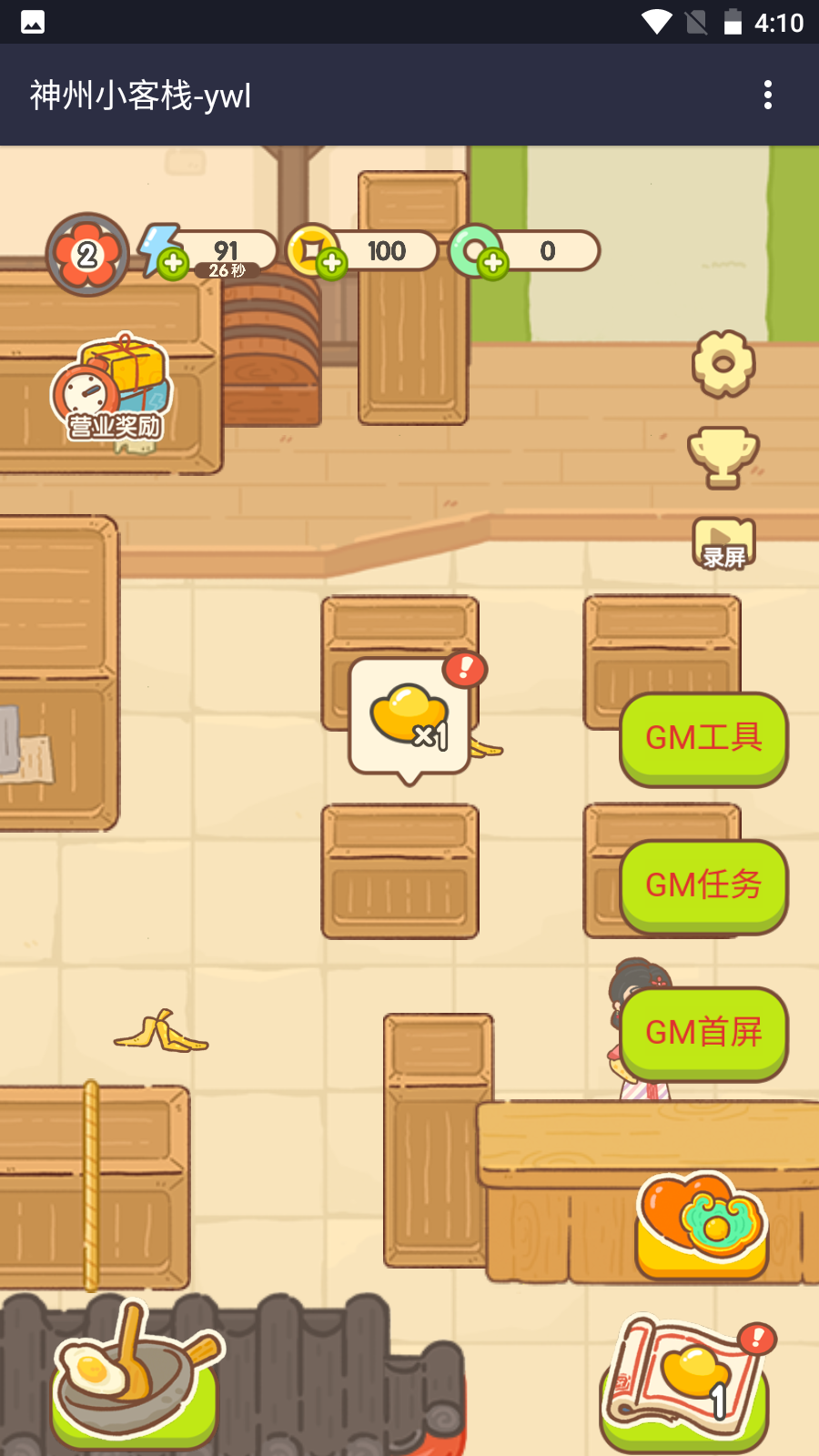Open the gear settings
Image resolution: width=819 pixels, height=1456 pixels.
click(x=723, y=364)
